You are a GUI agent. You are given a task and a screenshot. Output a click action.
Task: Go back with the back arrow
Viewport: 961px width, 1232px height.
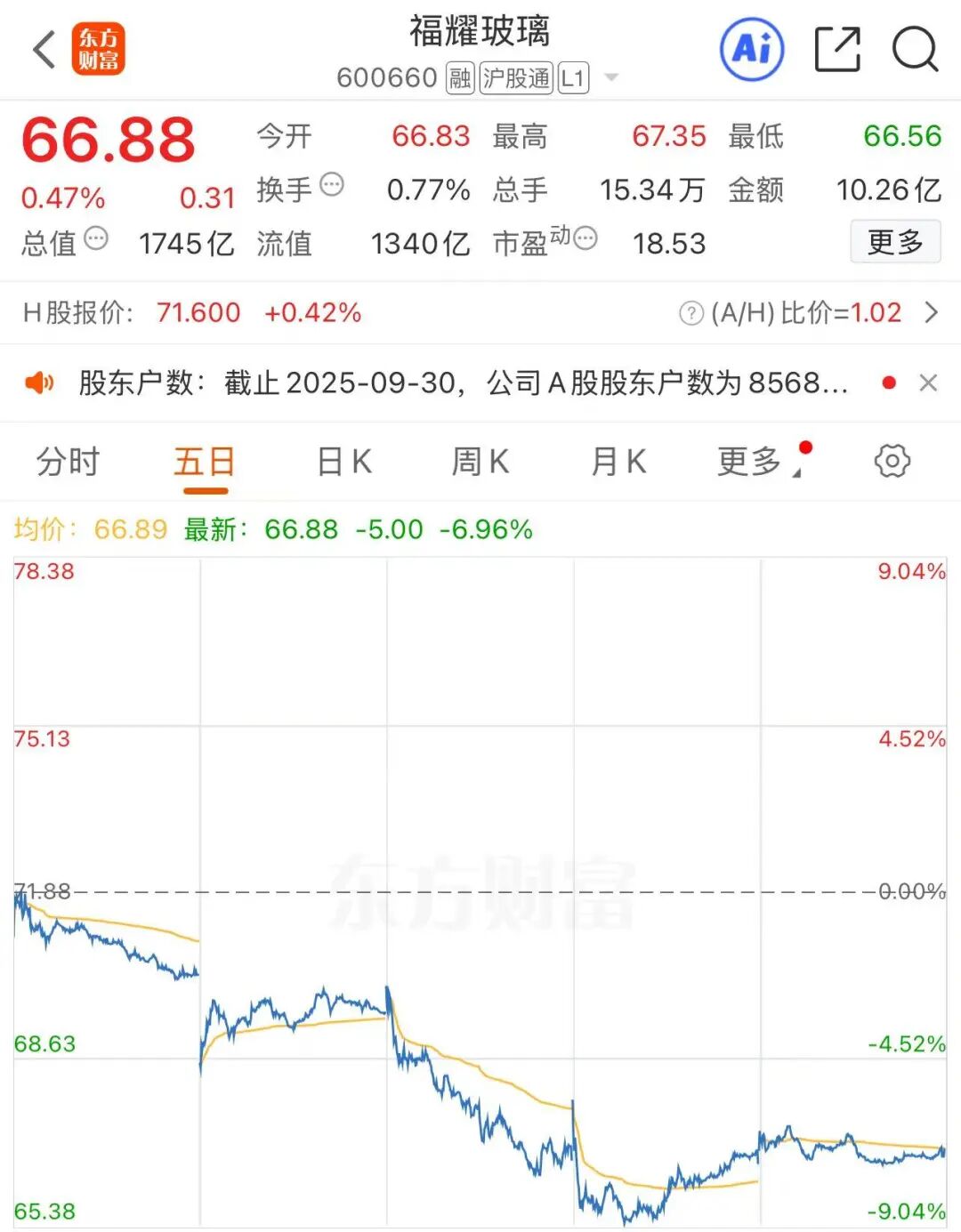pyautogui.click(x=43, y=51)
